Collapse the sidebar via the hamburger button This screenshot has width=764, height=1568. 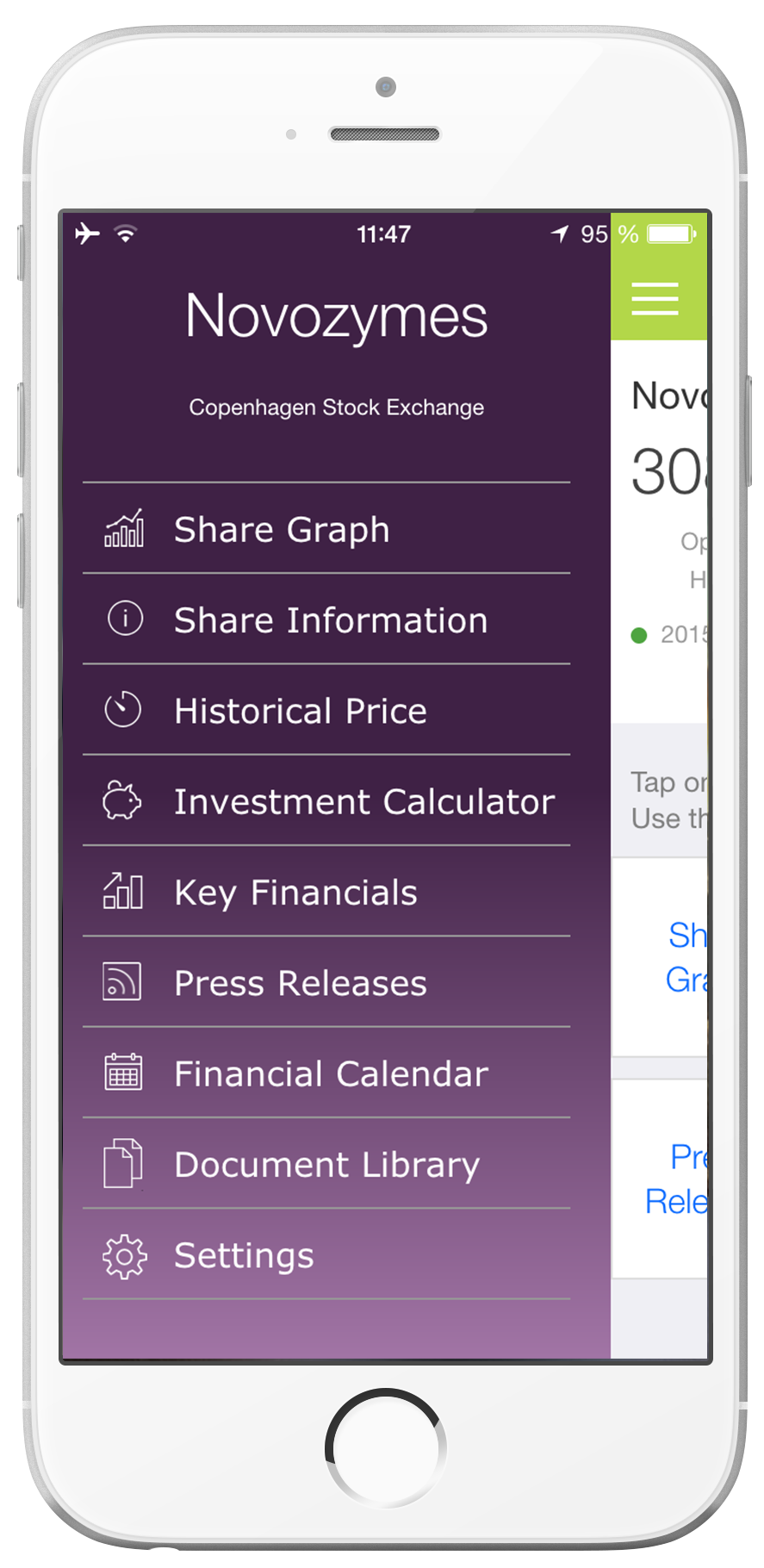[x=656, y=299]
